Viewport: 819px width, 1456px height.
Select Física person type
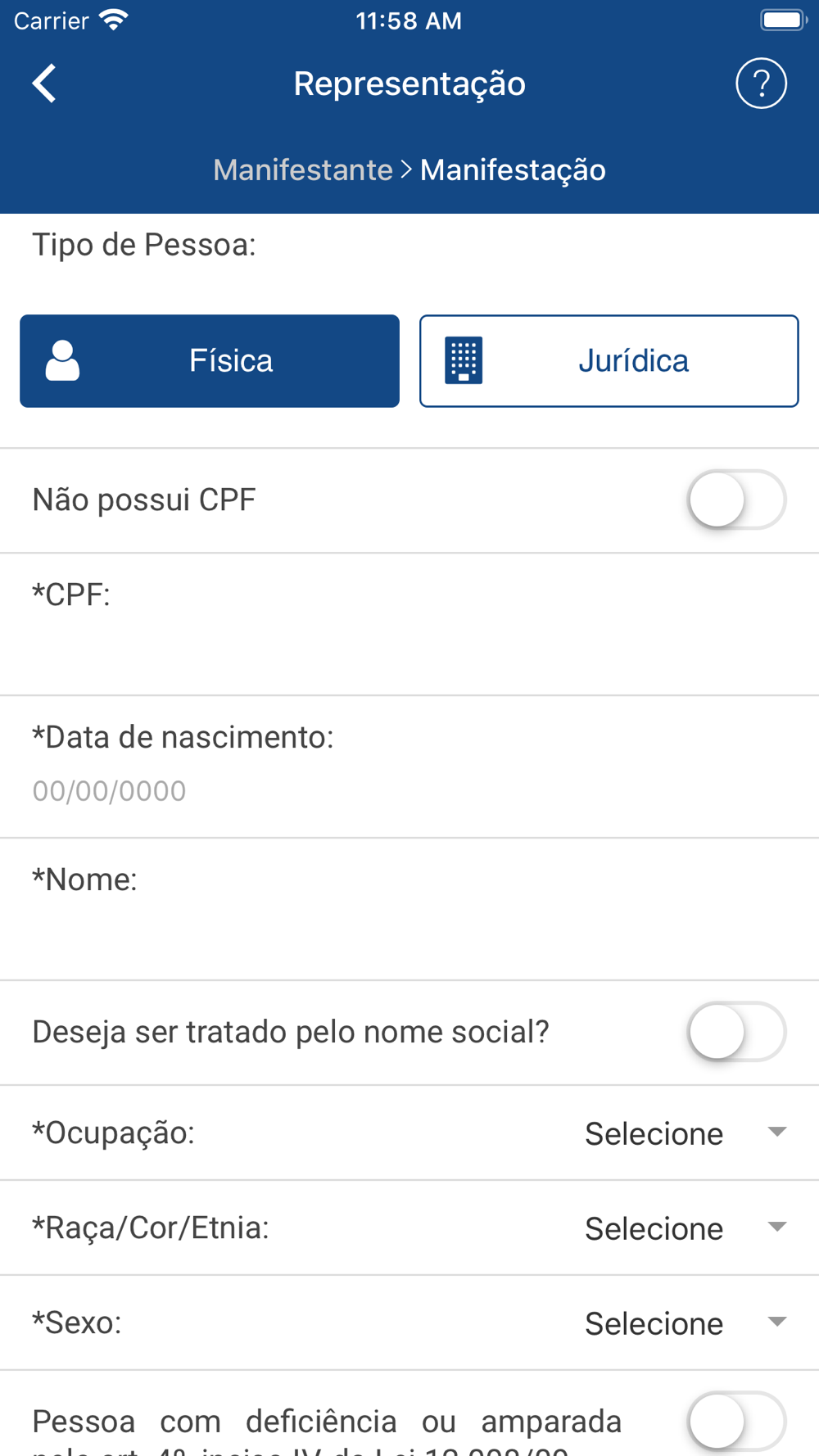pos(210,361)
